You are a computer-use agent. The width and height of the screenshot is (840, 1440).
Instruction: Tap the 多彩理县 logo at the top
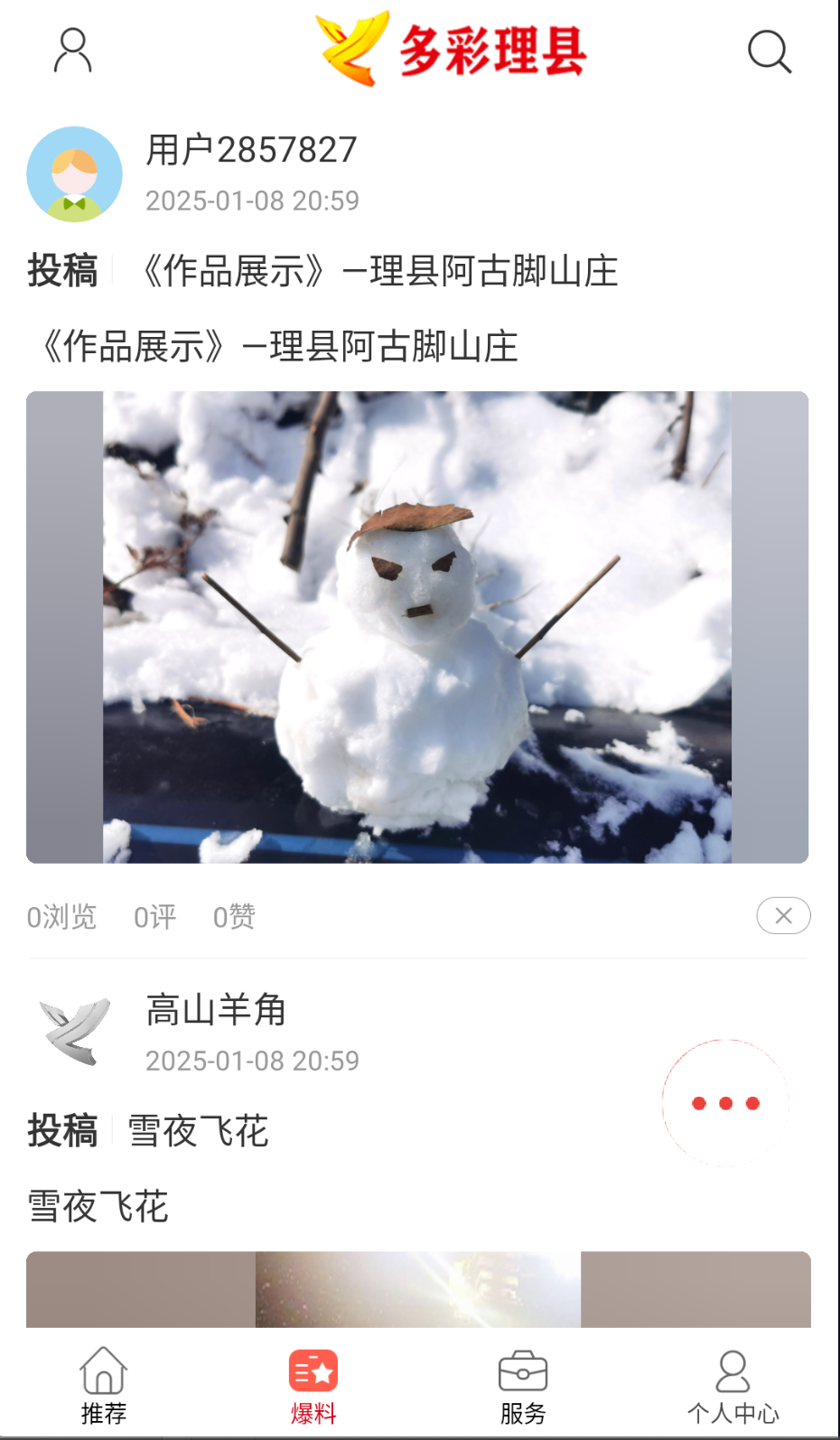pyautogui.click(x=450, y=51)
